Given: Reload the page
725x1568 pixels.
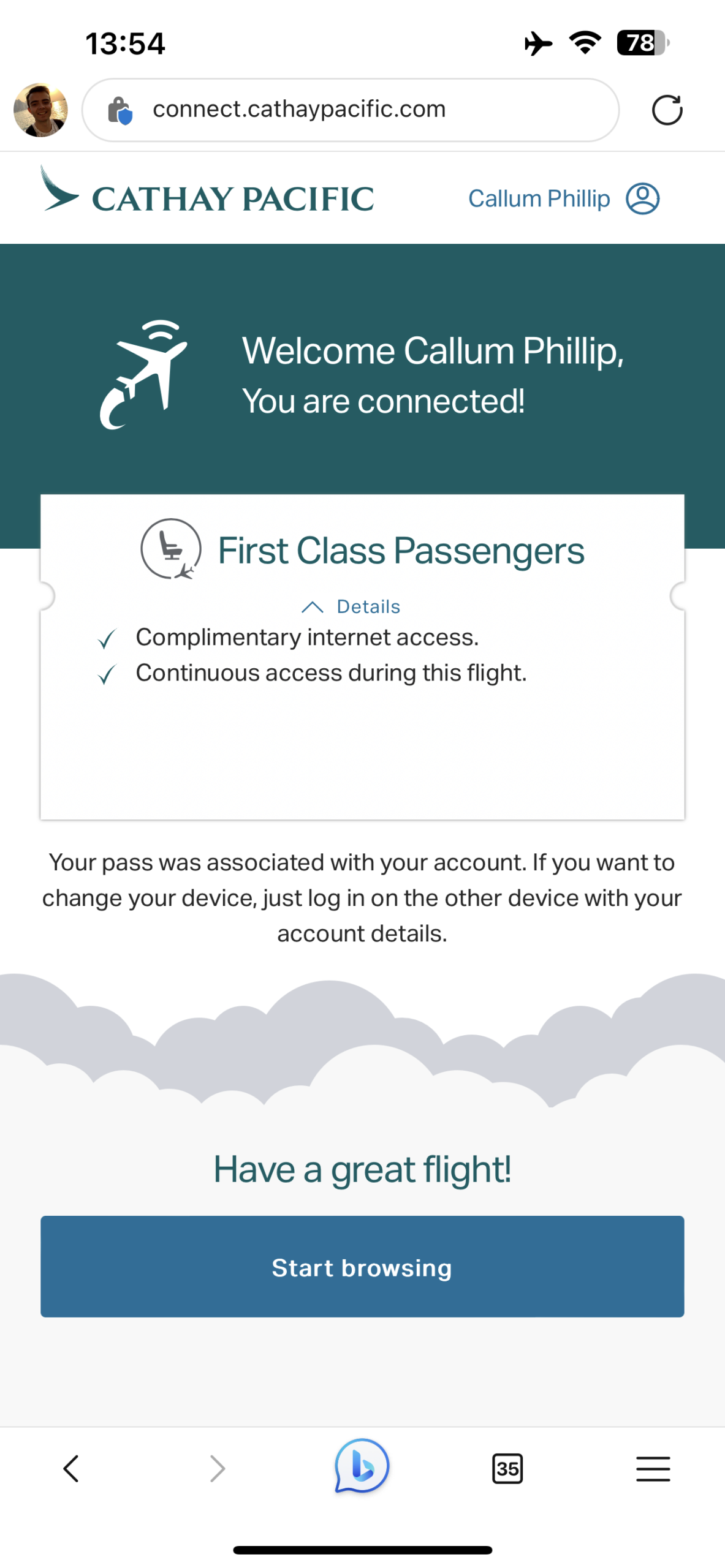Looking at the screenshot, I should [x=667, y=110].
